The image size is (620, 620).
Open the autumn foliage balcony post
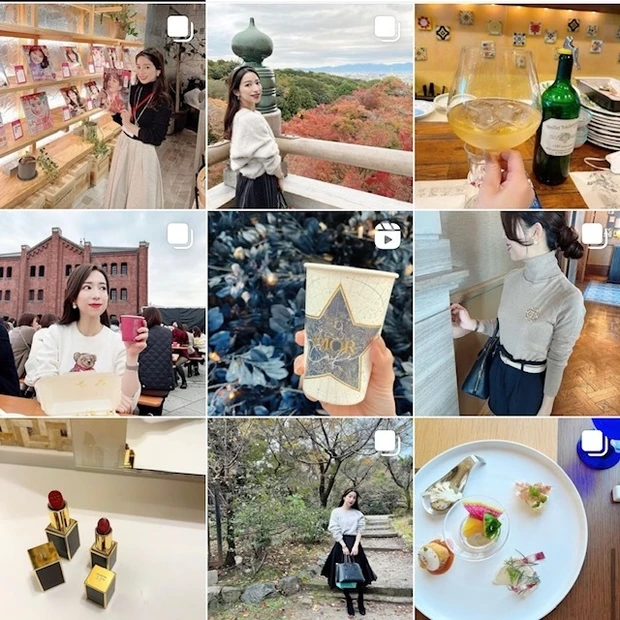pyautogui.click(x=309, y=105)
